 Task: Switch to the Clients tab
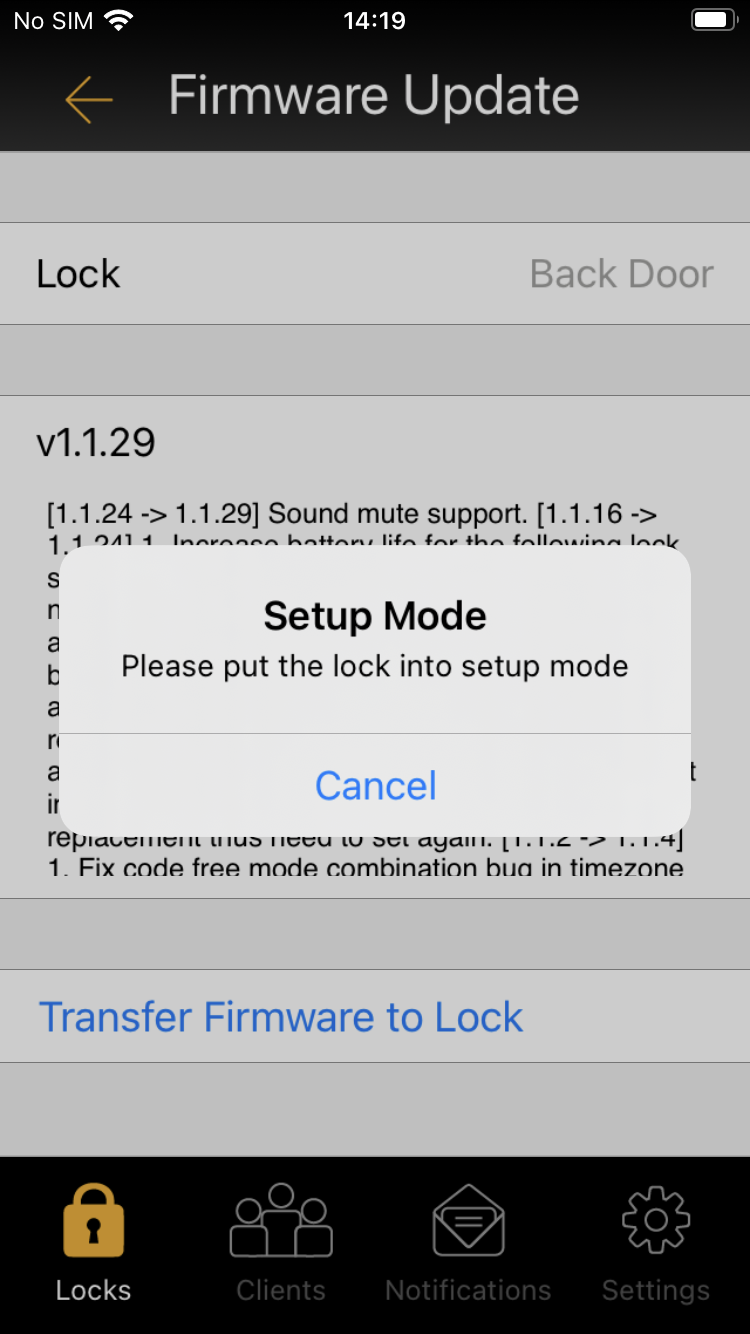click(281, 1244)
